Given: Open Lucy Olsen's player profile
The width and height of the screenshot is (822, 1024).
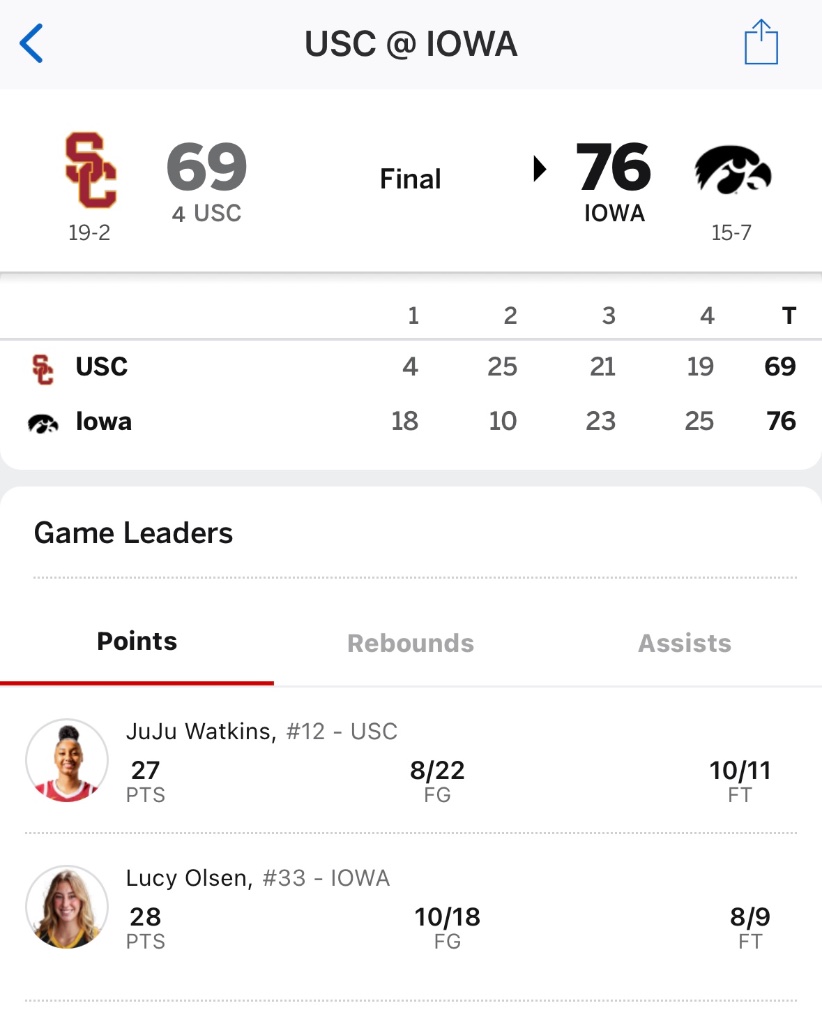Looking at the screenshot, I should pyautogui.click(x=66, y=906).
